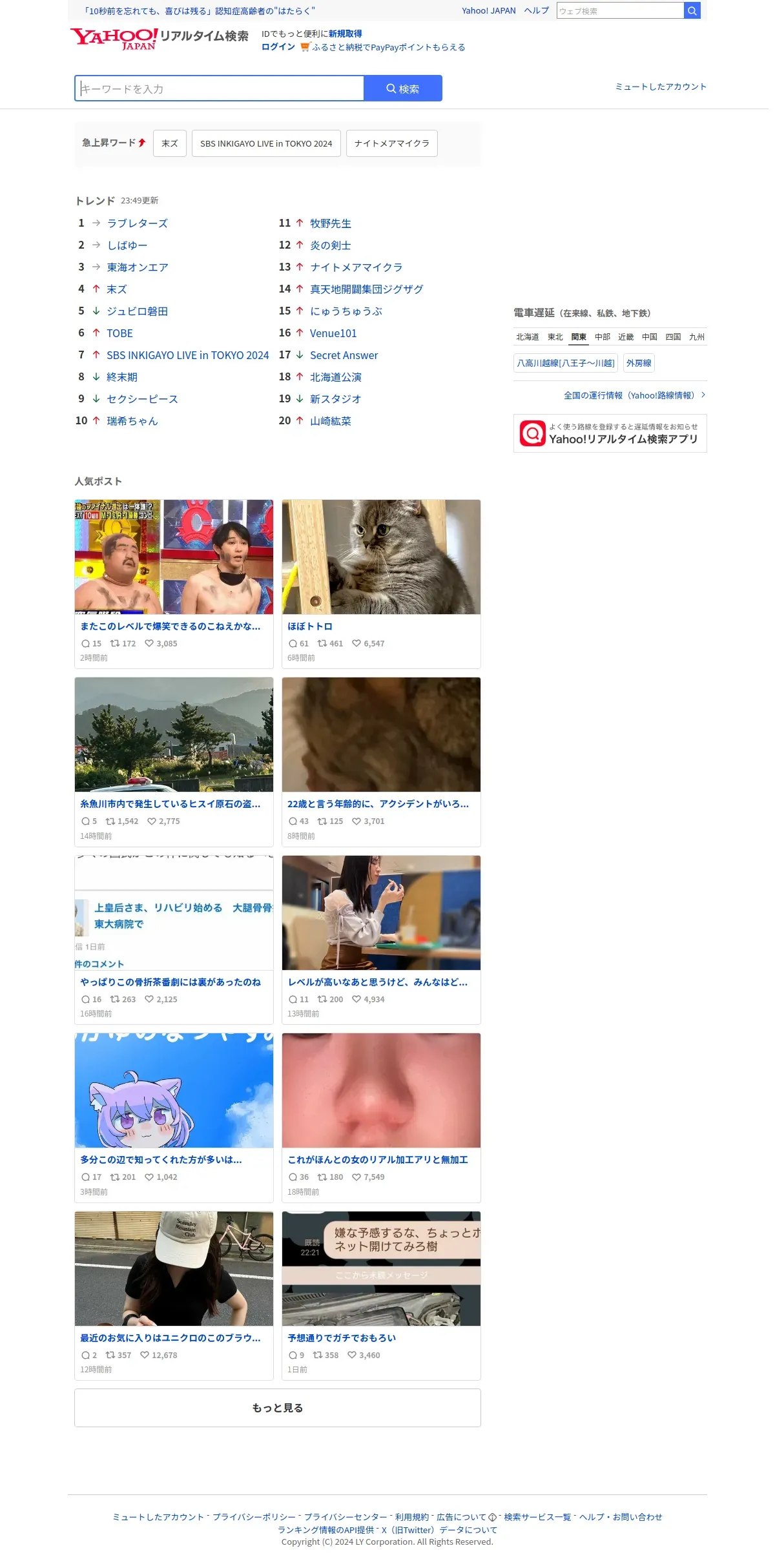Open the 糸魚川市内 popular post
775x1568 pixels.
(174, 762)
